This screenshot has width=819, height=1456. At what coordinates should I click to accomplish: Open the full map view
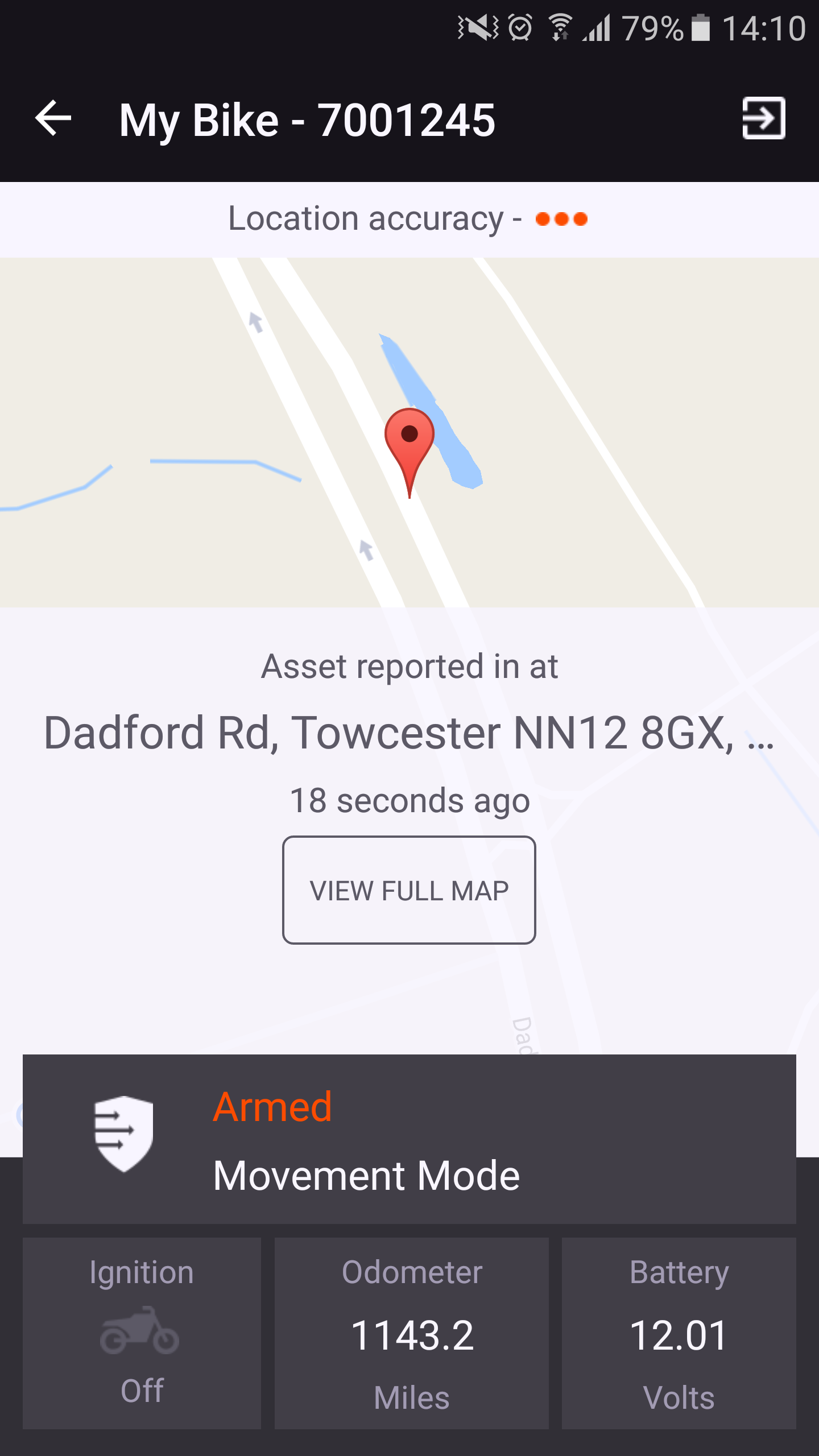click(x=409, y=890)
